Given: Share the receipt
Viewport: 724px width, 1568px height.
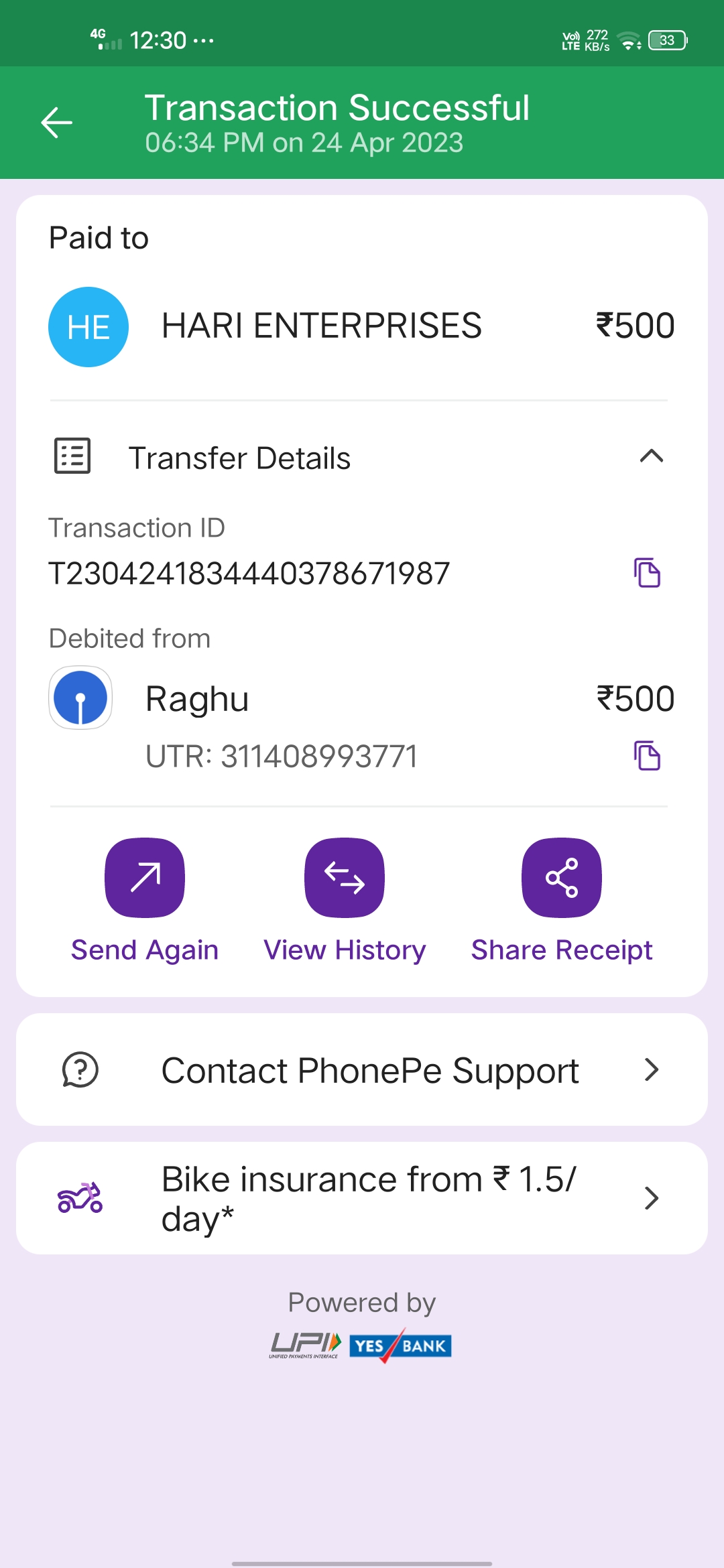Looking at the screenshot, I should pos(562,878).
